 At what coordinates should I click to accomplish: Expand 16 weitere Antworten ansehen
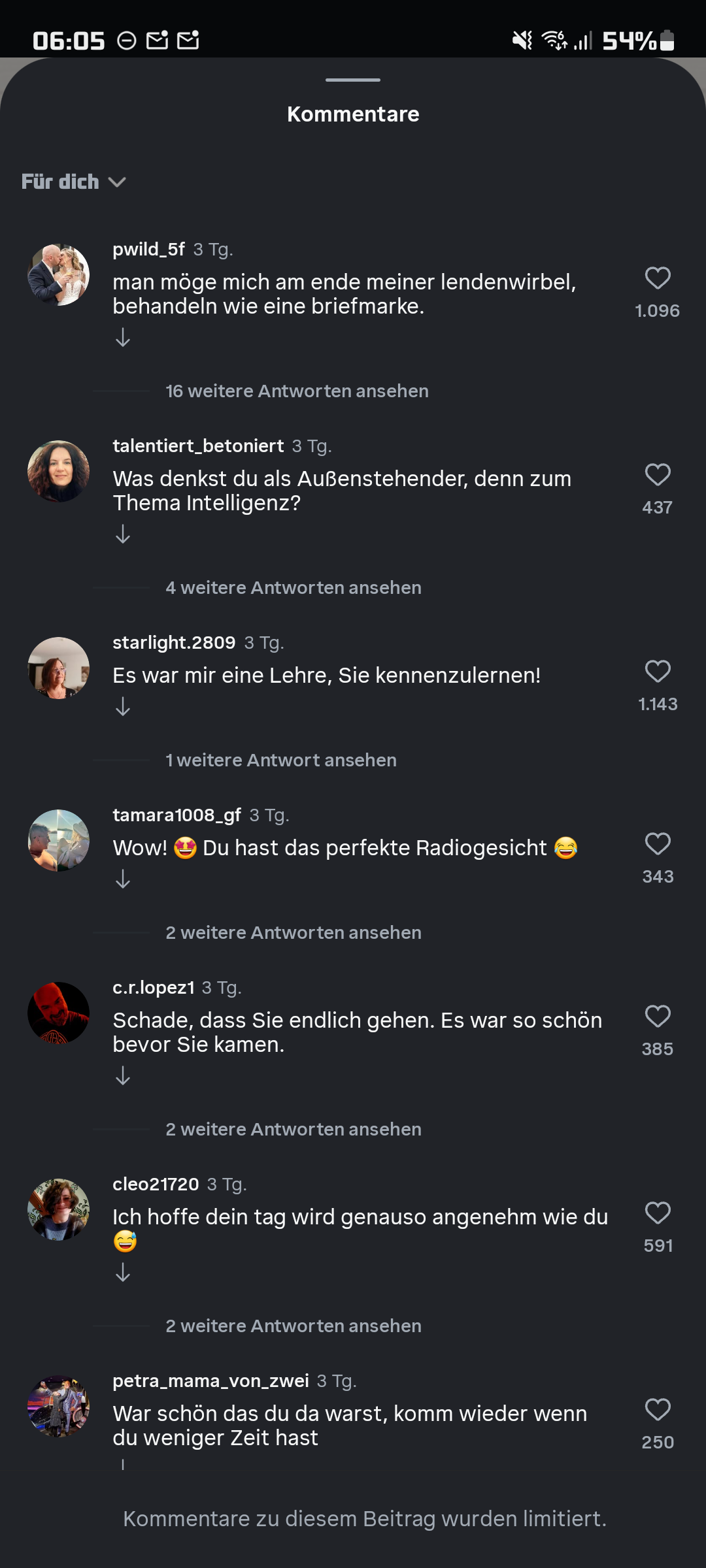297,391
